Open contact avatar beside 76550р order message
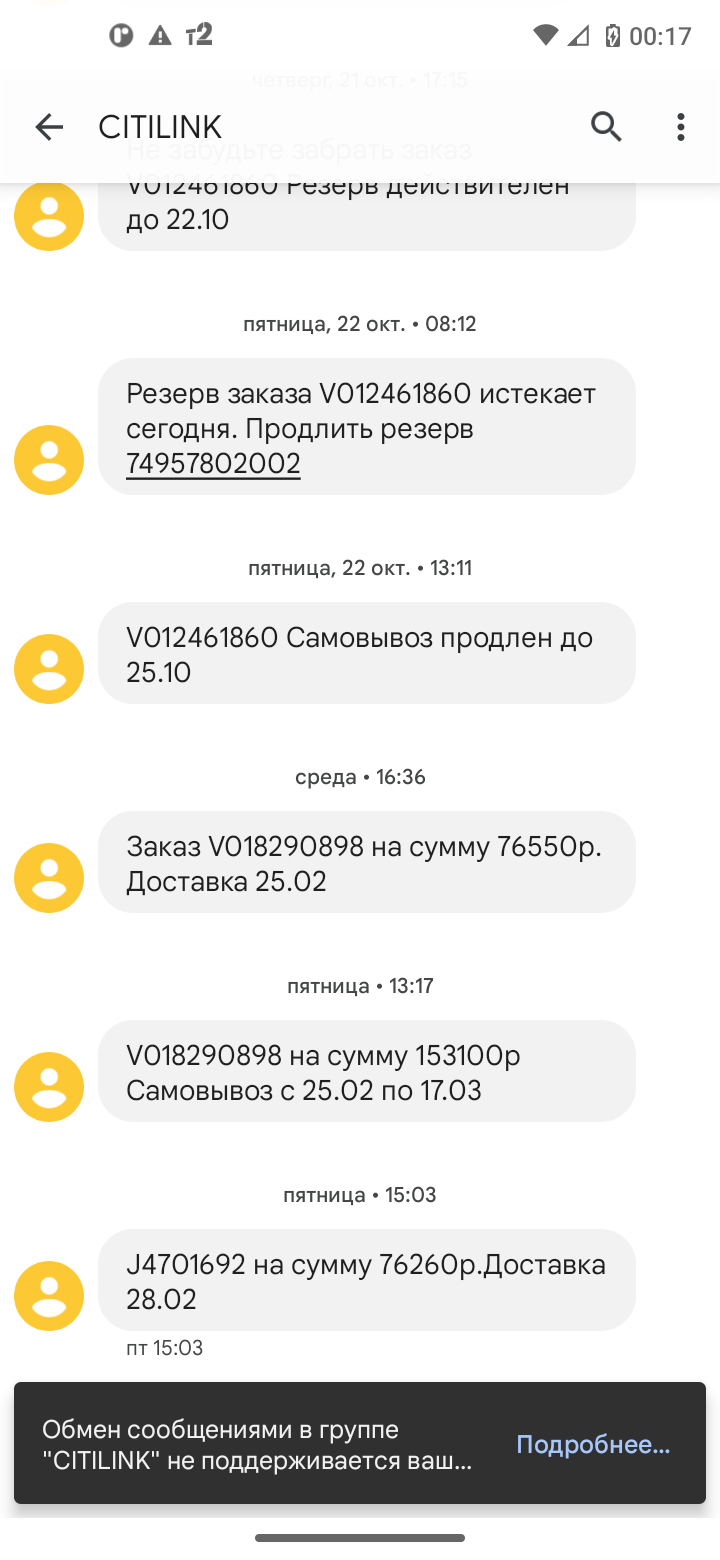 click(48, 877)
